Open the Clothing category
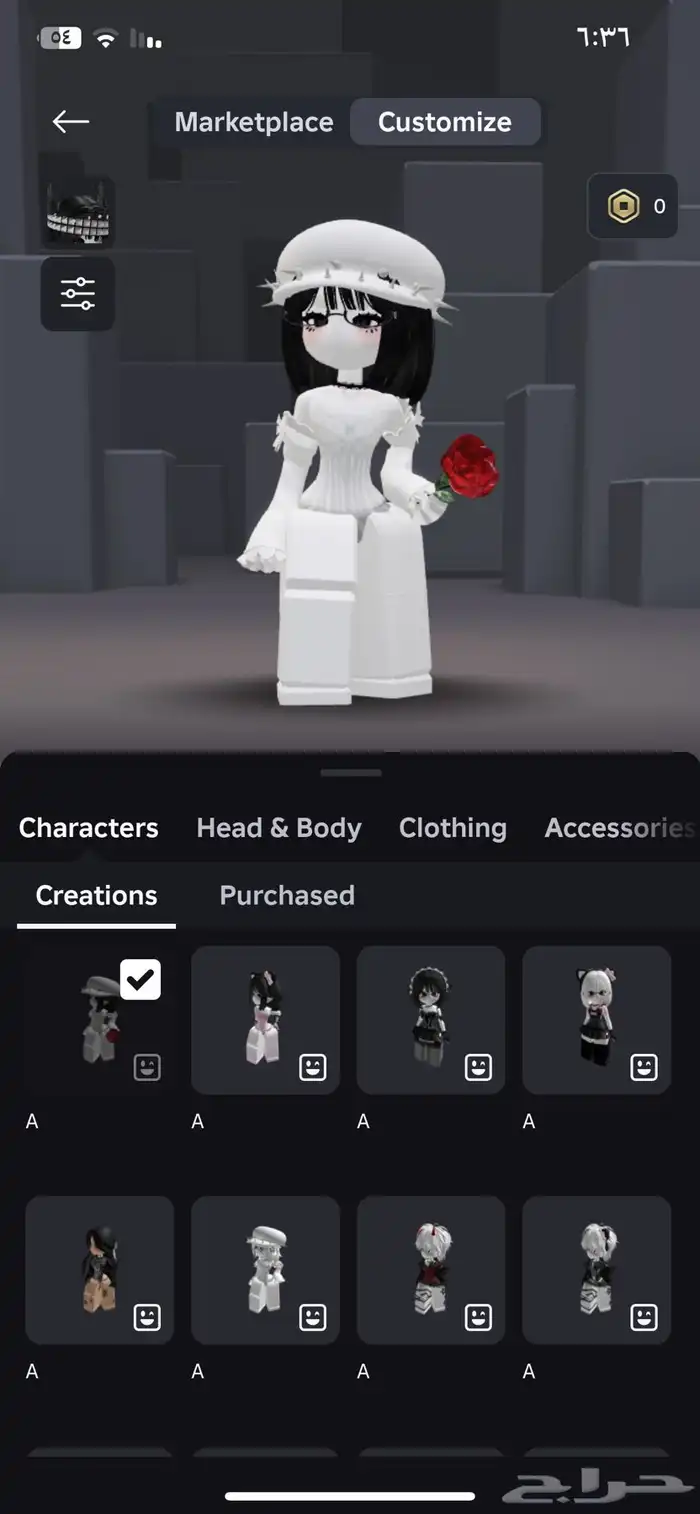 pyautogui.click(x=452, y=828)
